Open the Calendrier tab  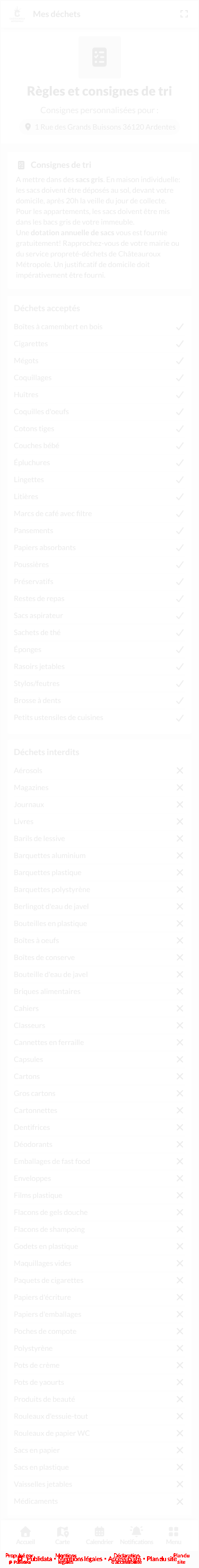99,1535
